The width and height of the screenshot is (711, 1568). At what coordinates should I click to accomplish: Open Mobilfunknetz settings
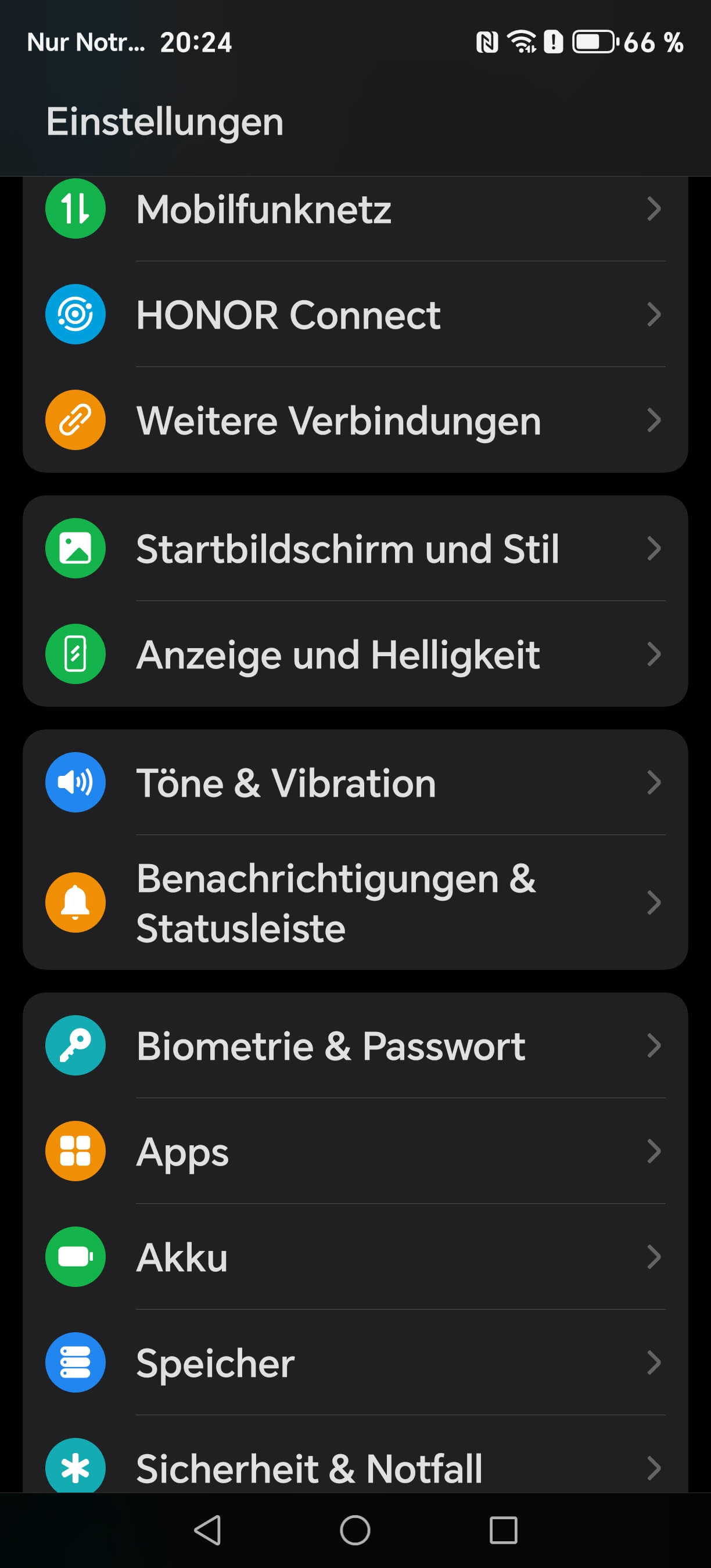355,210
